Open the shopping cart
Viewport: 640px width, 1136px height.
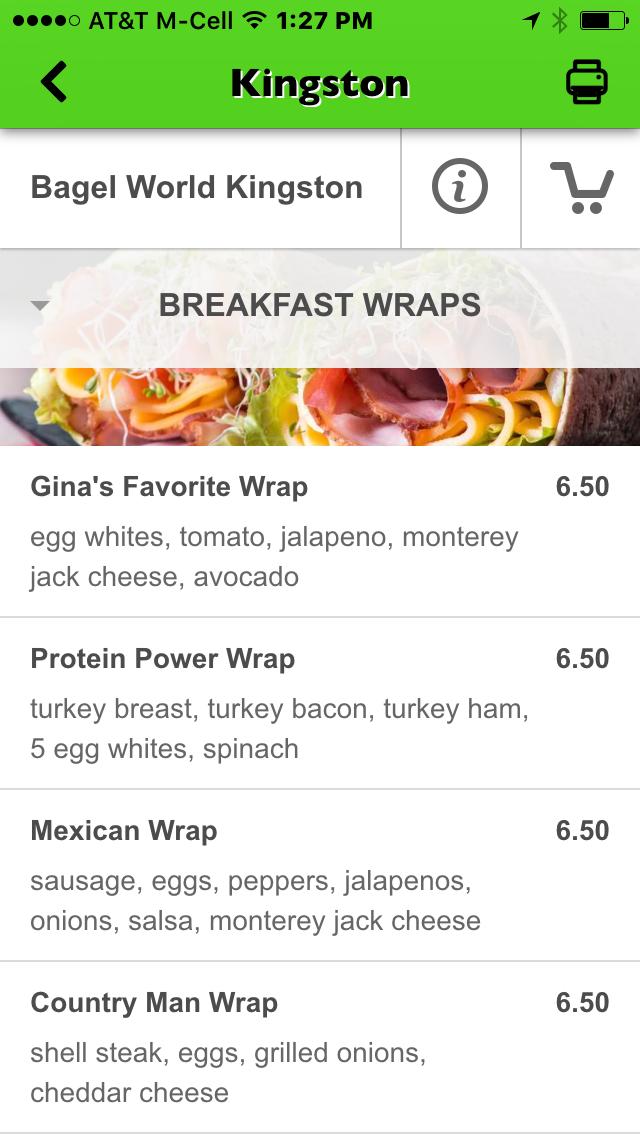tap(581, 187)
